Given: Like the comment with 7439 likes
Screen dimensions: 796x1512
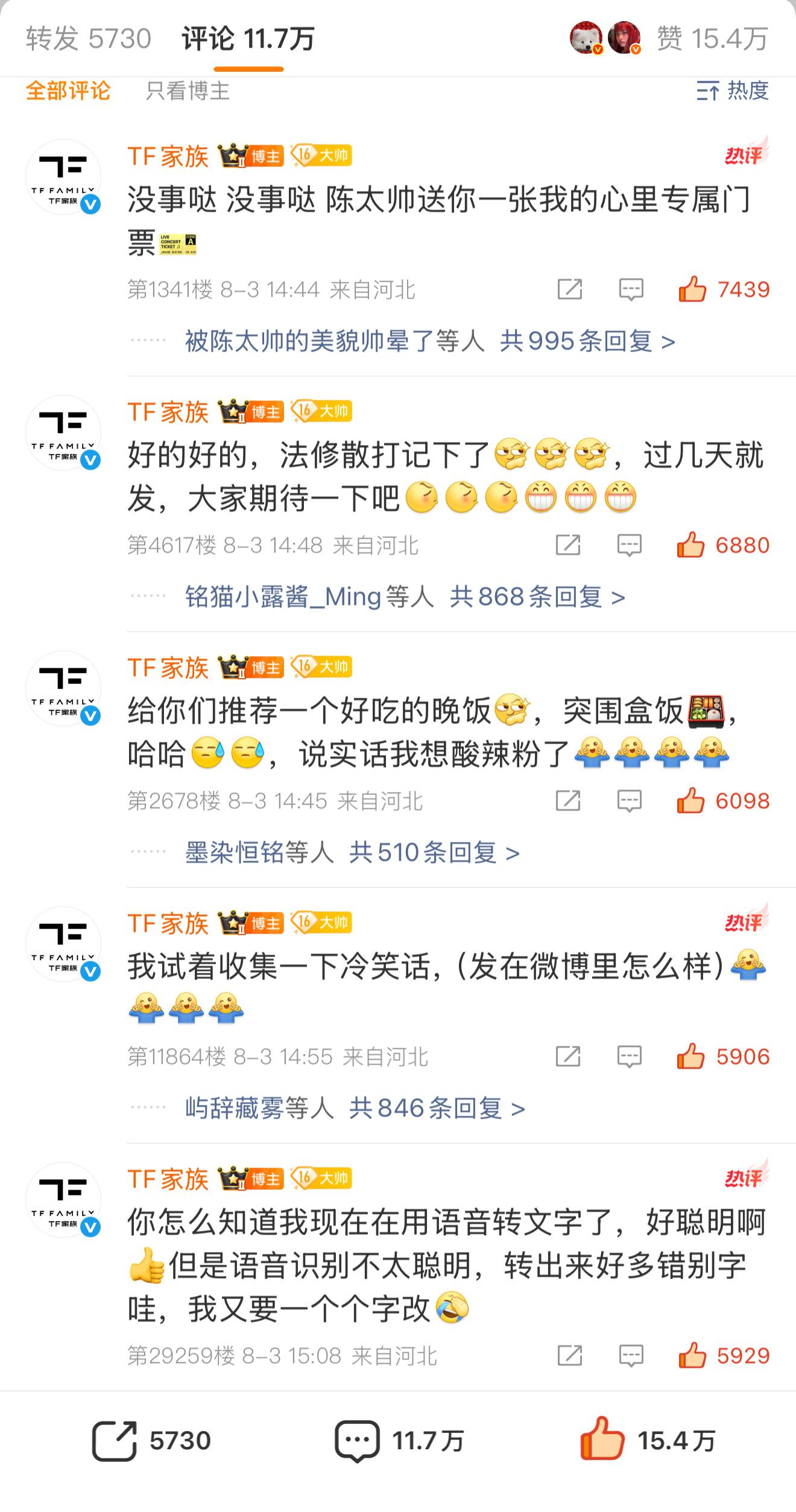Looking at the screenshot, I should coord(724,289).
